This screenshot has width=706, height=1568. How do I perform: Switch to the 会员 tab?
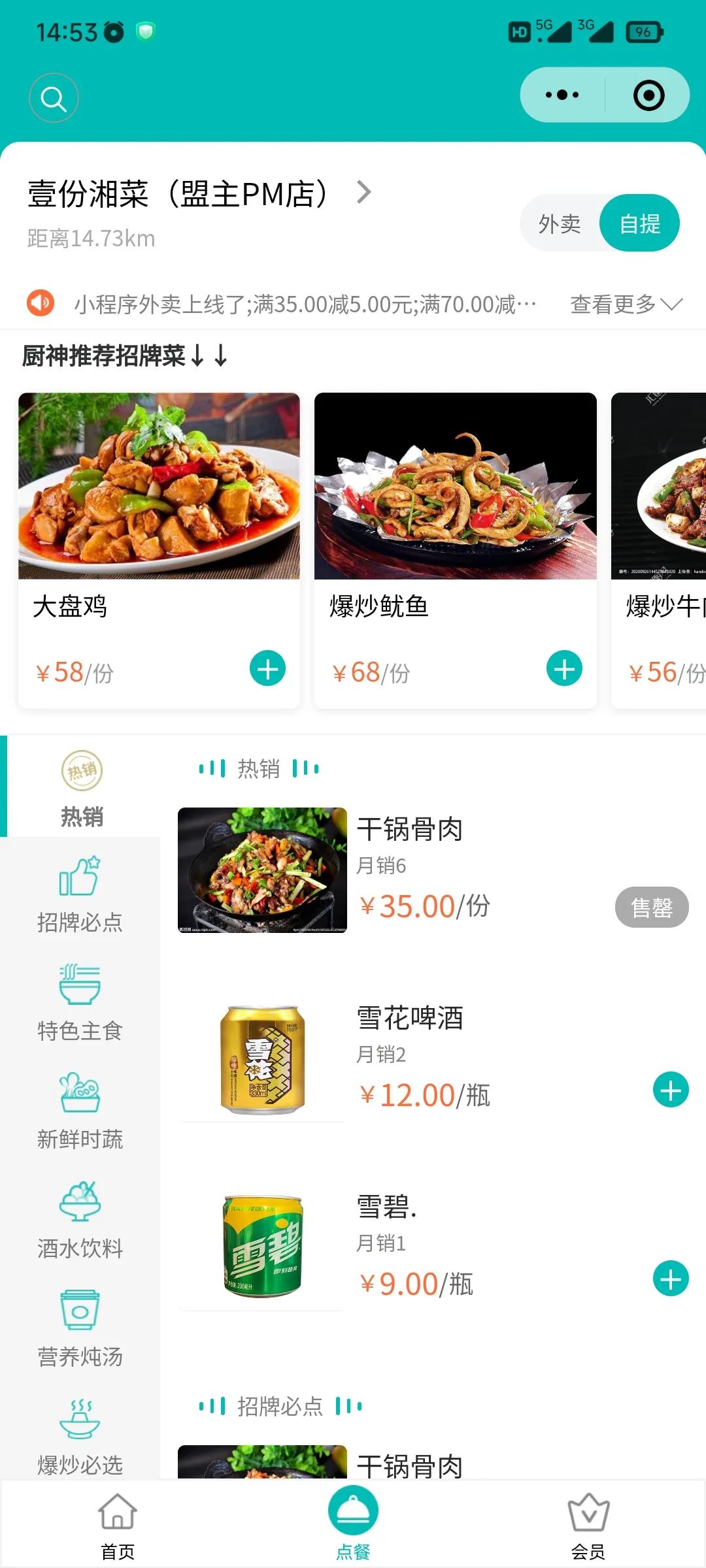tap(588, 1524)
